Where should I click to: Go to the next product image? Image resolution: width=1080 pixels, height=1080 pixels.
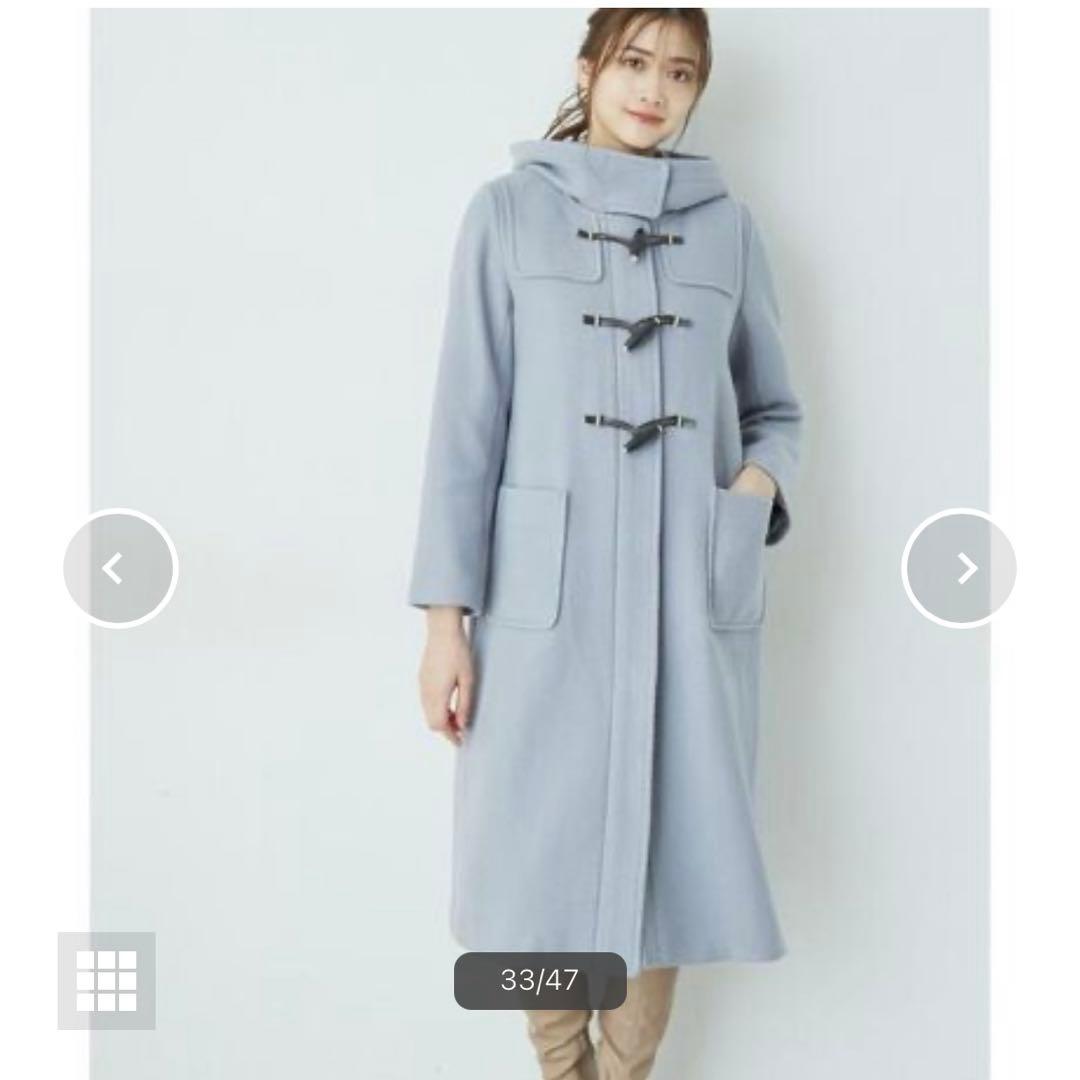tap(959, 568)
